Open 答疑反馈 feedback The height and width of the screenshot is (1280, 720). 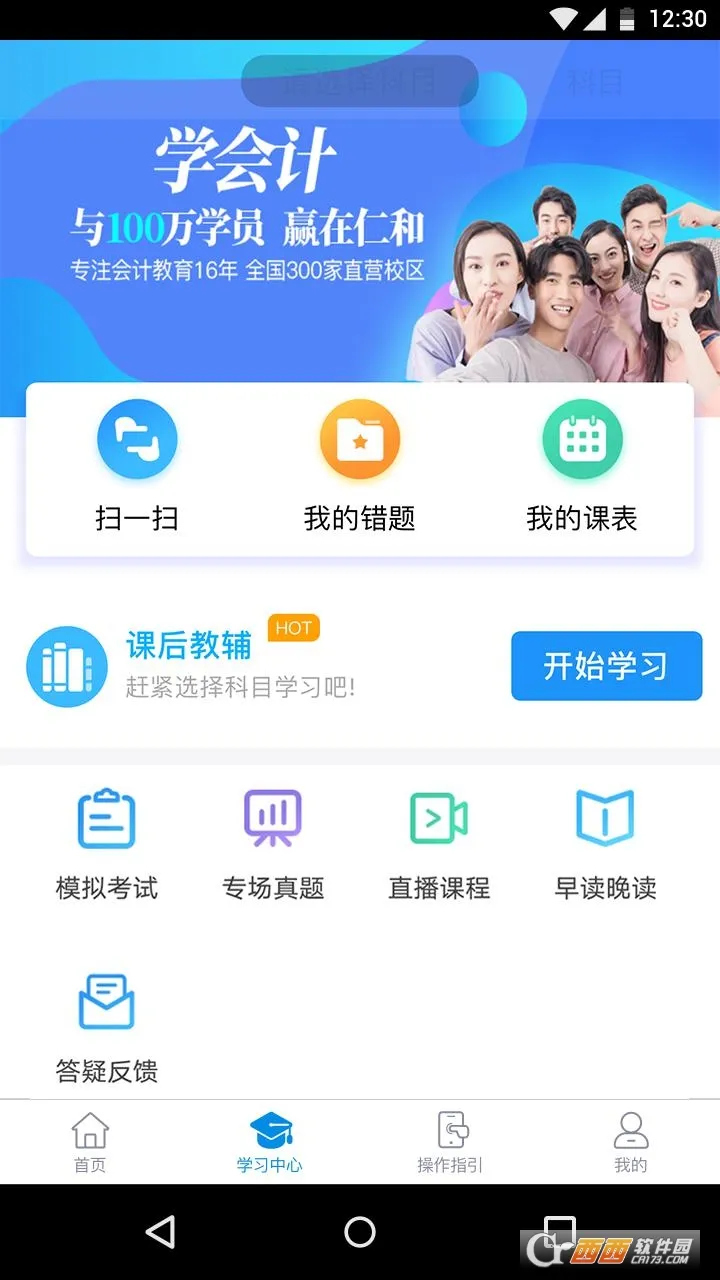click(106, 1027)
